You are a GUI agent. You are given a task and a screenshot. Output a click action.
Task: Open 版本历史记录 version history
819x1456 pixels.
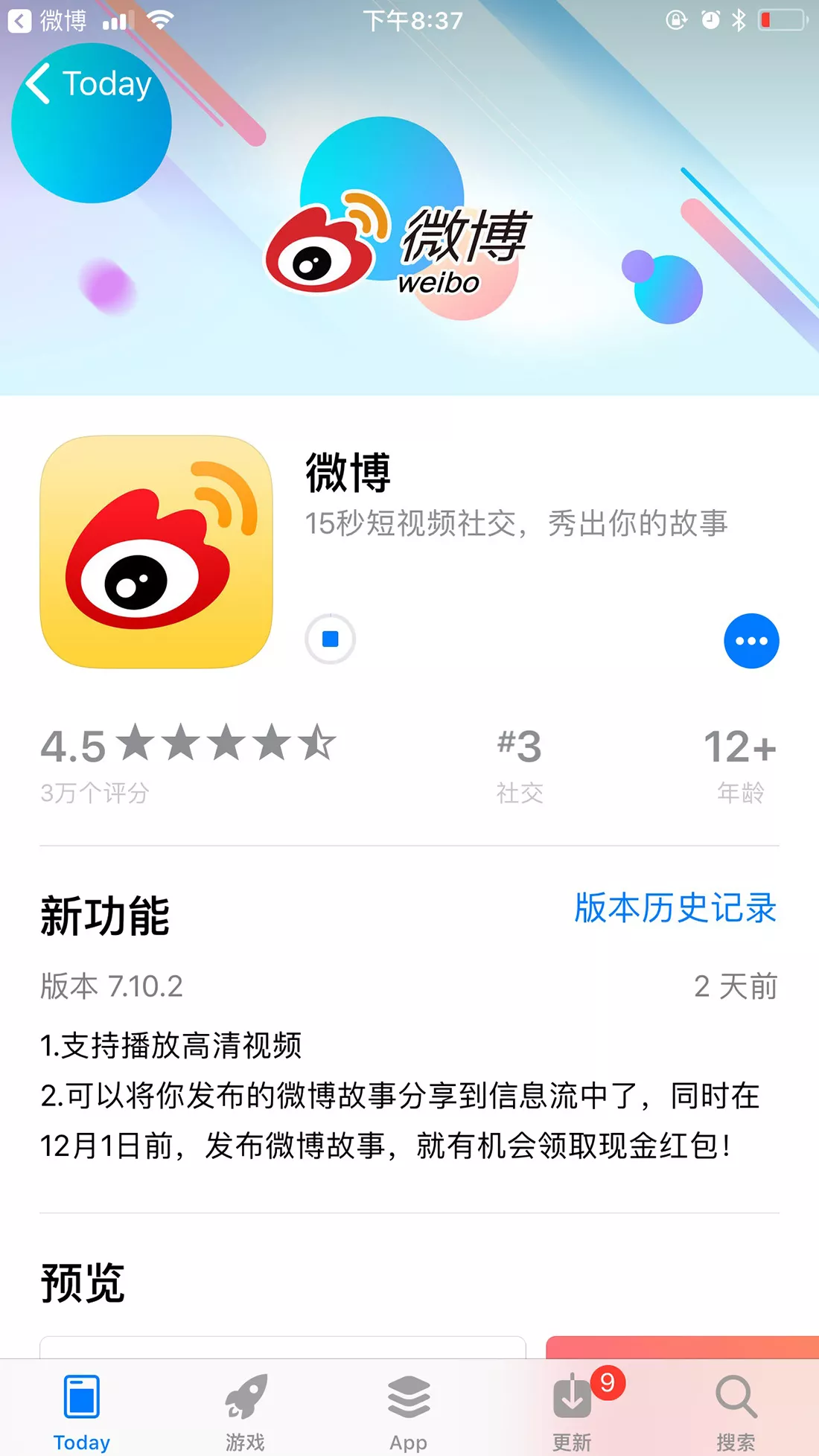pyautogui.click(x=675, y=908)
